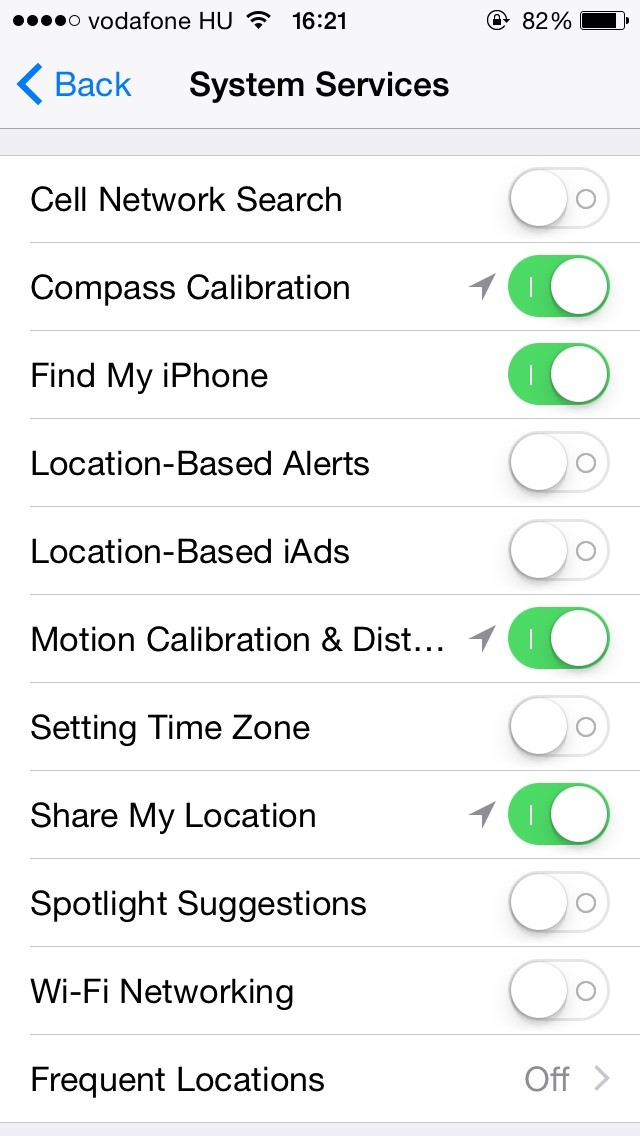Turn on Location-Based Alerts
640x1136 pixels.
click(558, 463)
